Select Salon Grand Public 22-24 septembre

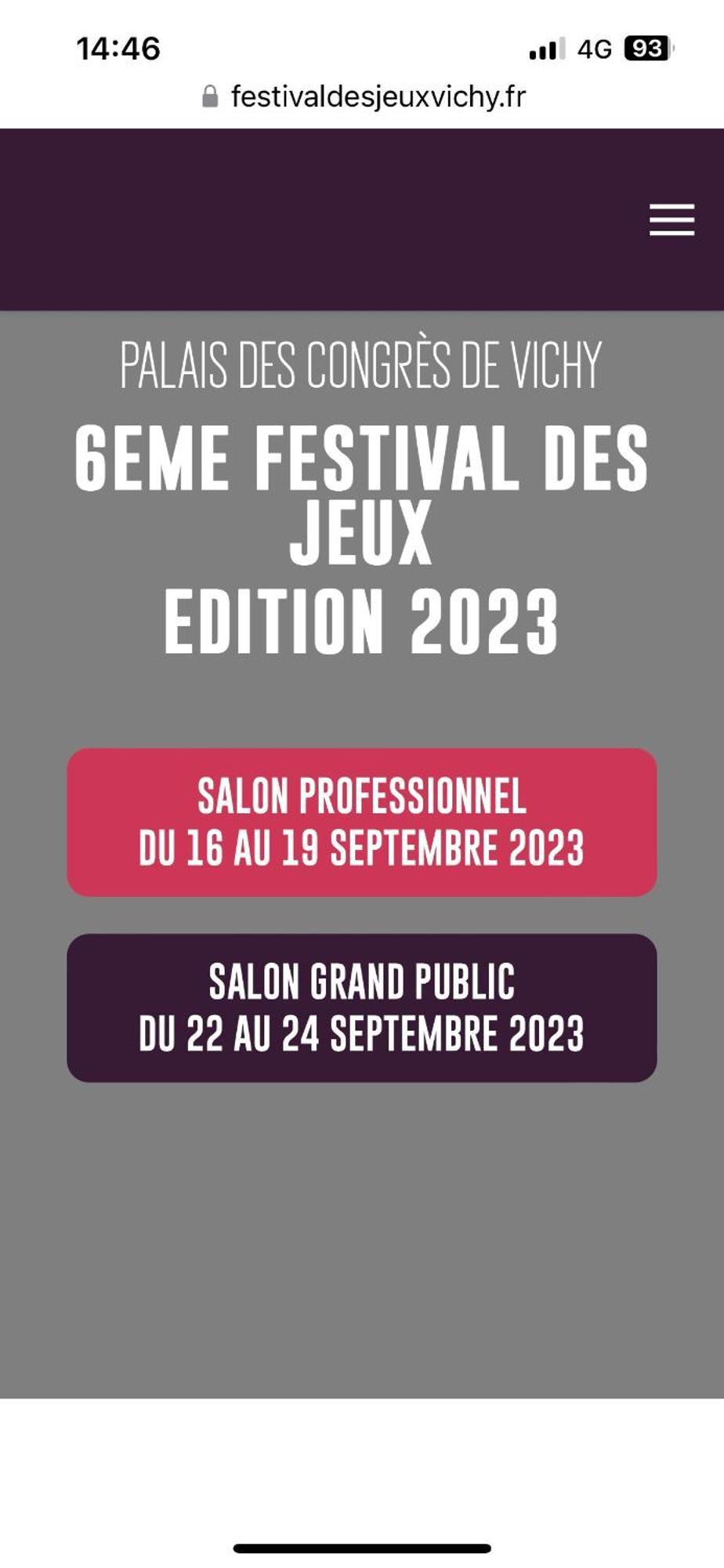point(361,1007)
